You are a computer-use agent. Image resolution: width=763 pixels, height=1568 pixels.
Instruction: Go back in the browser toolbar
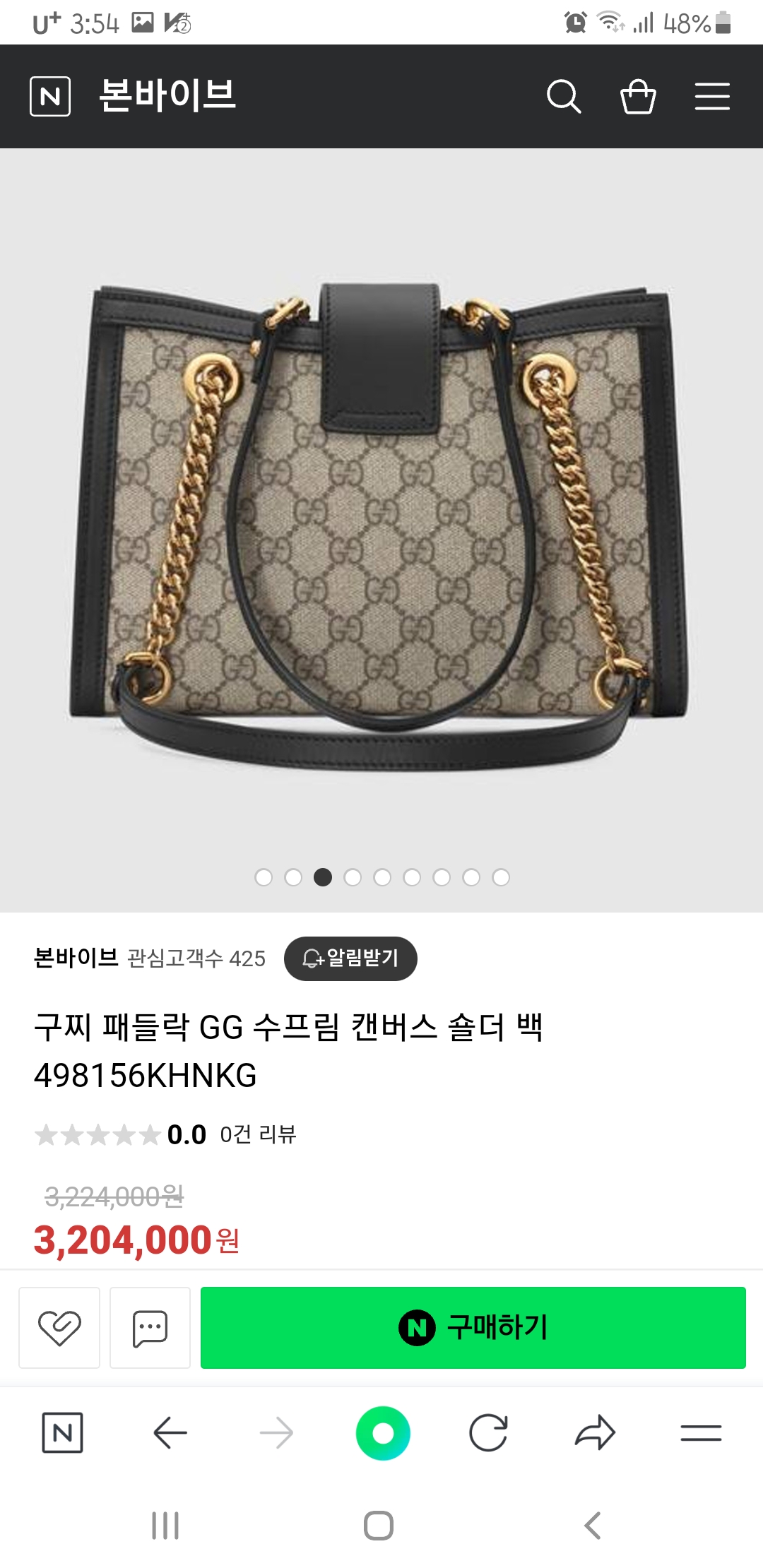(x=170, y=1433)
